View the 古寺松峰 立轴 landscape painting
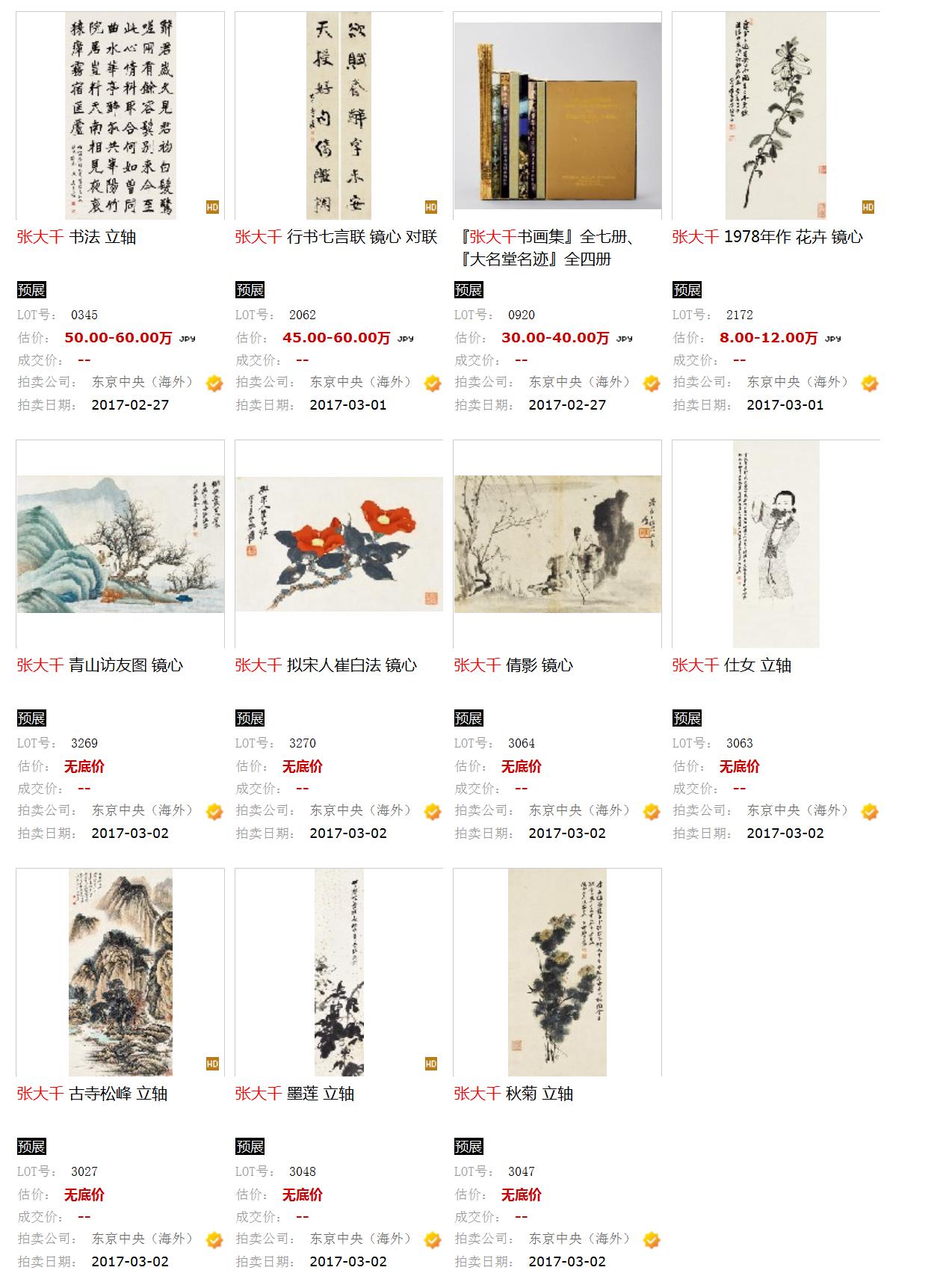Image resolution: width=943 pixels, height=1288 pixels. 120,972
